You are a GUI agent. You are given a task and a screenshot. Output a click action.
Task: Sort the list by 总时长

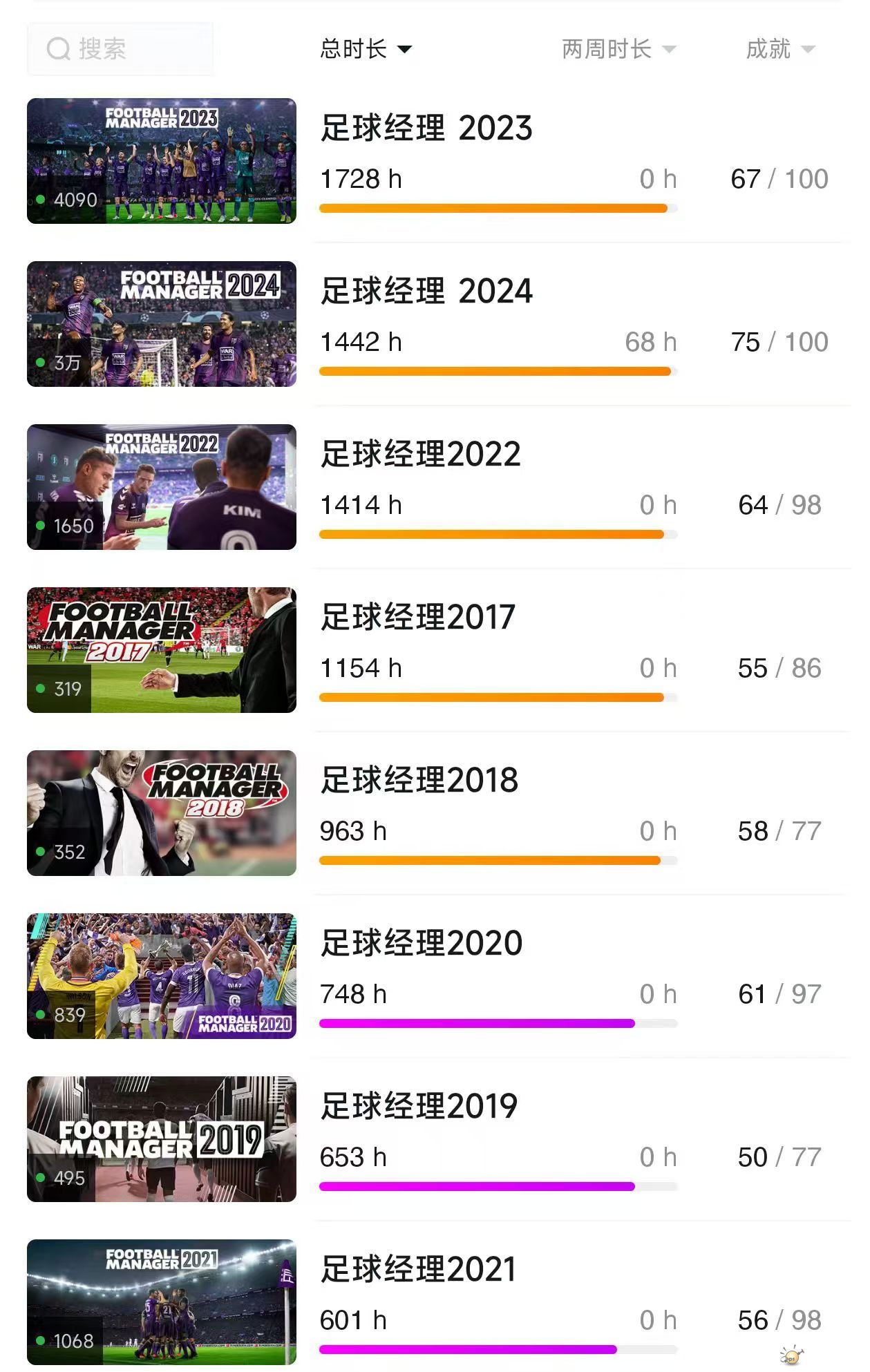point(366,49)
